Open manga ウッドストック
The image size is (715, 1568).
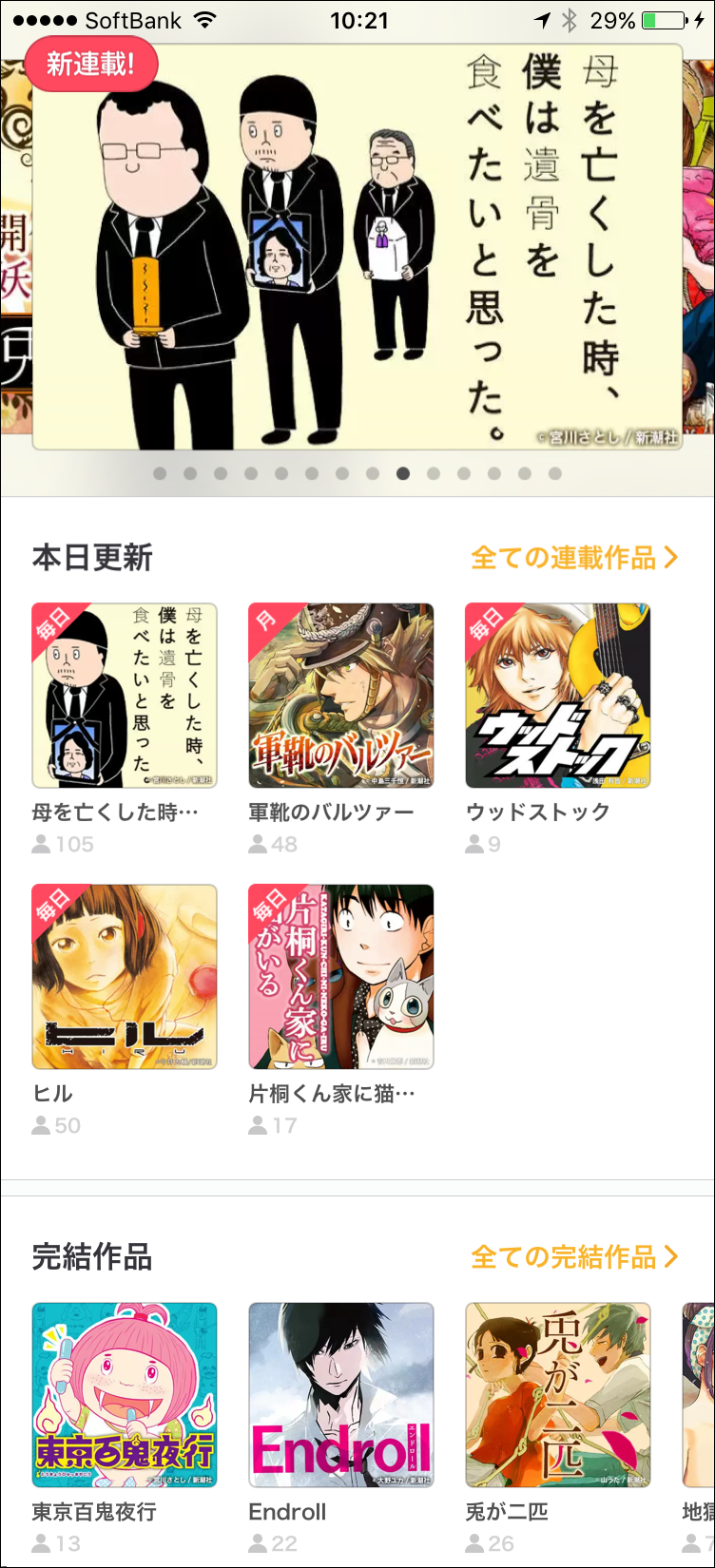click(558, 697)
